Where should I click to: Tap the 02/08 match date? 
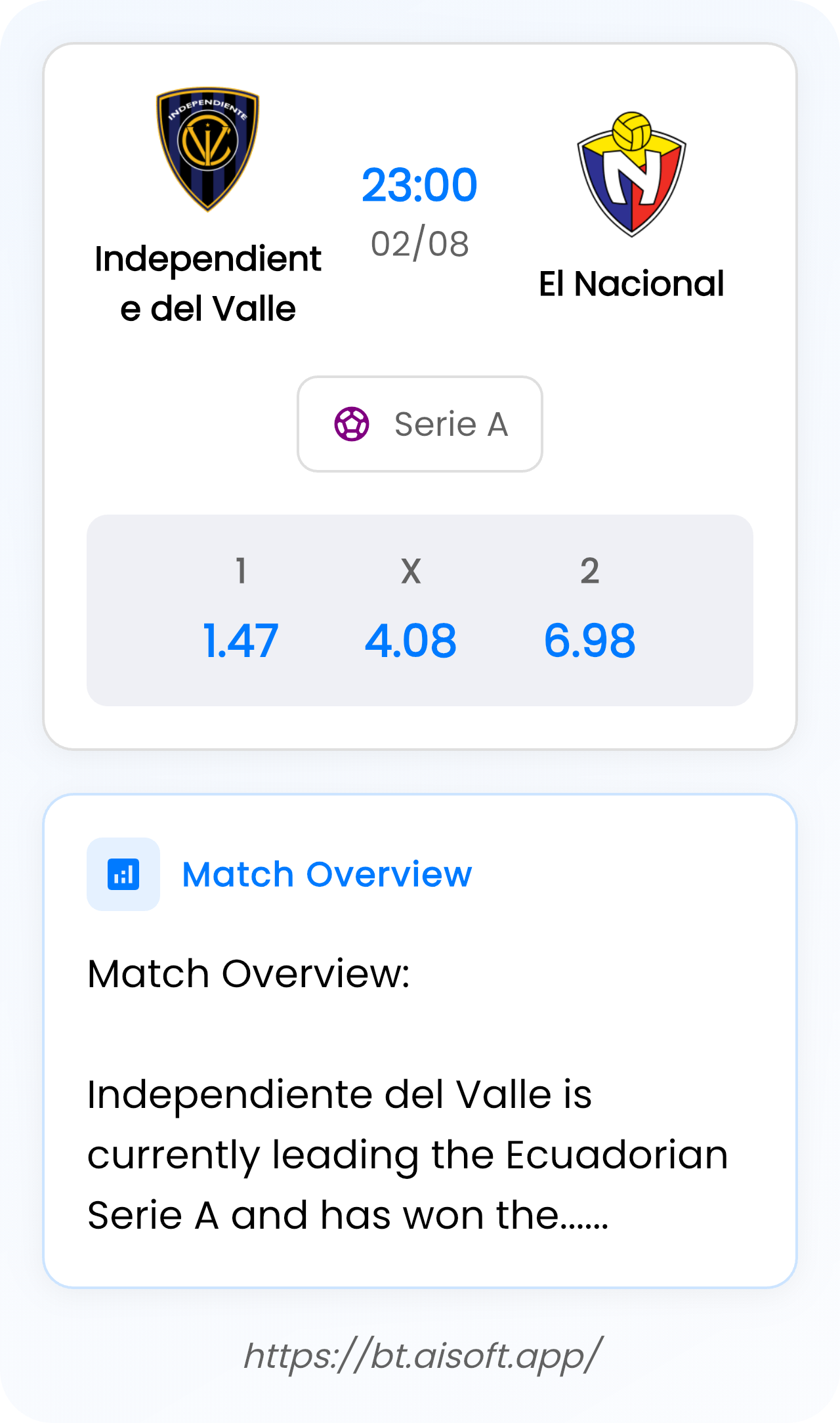420,245
